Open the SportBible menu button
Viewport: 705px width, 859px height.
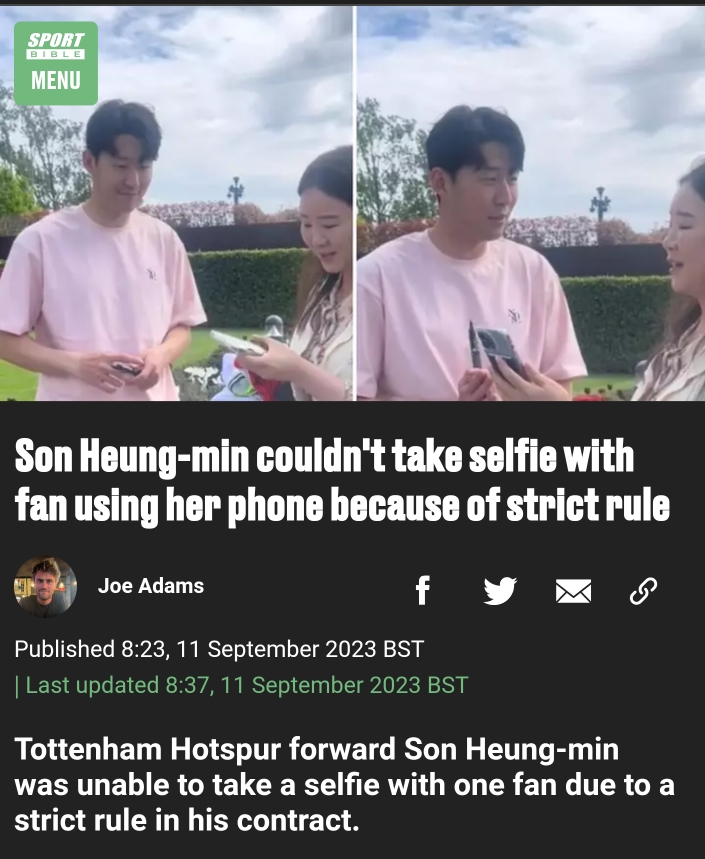[55, 63]
